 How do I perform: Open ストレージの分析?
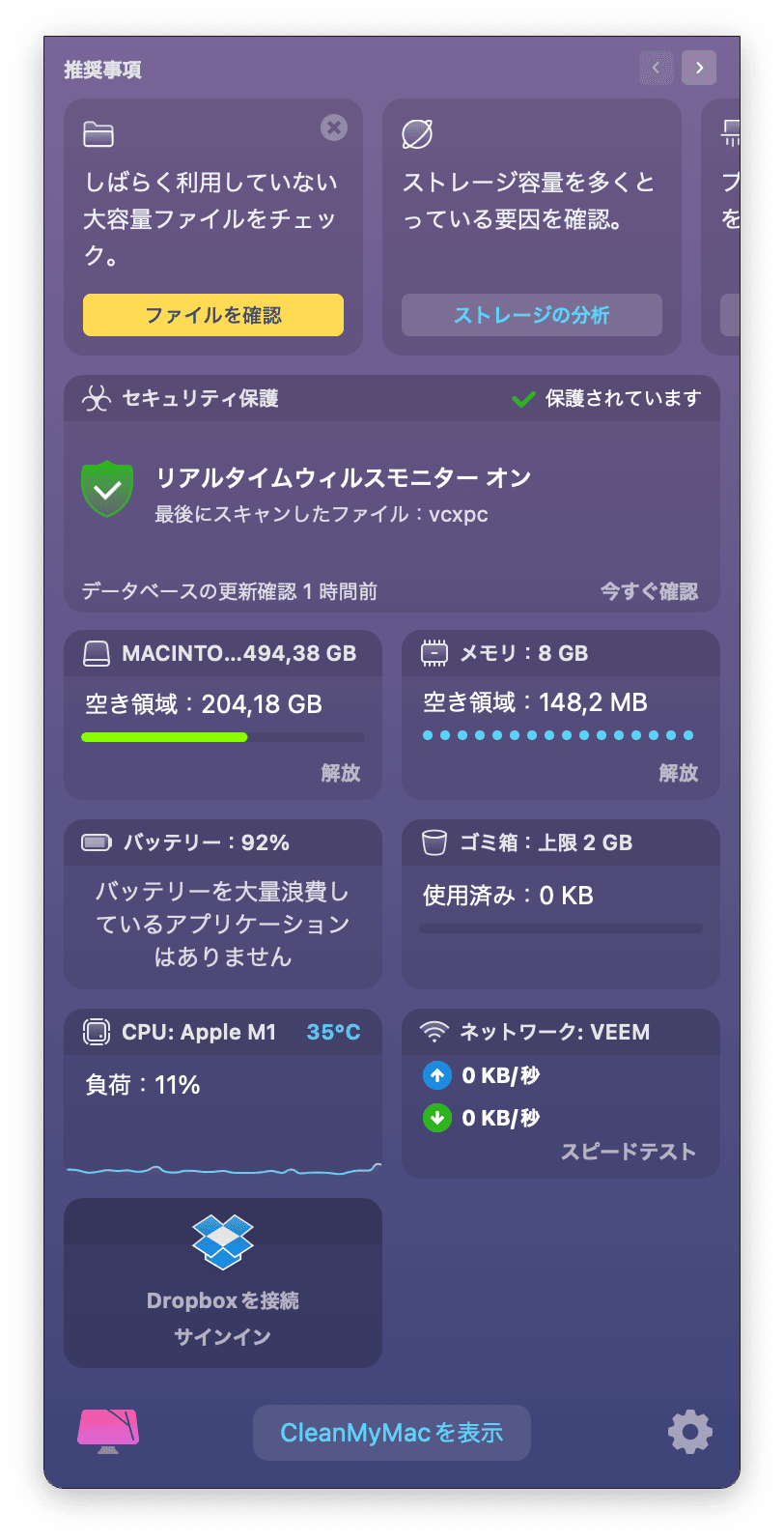[532, 315]
